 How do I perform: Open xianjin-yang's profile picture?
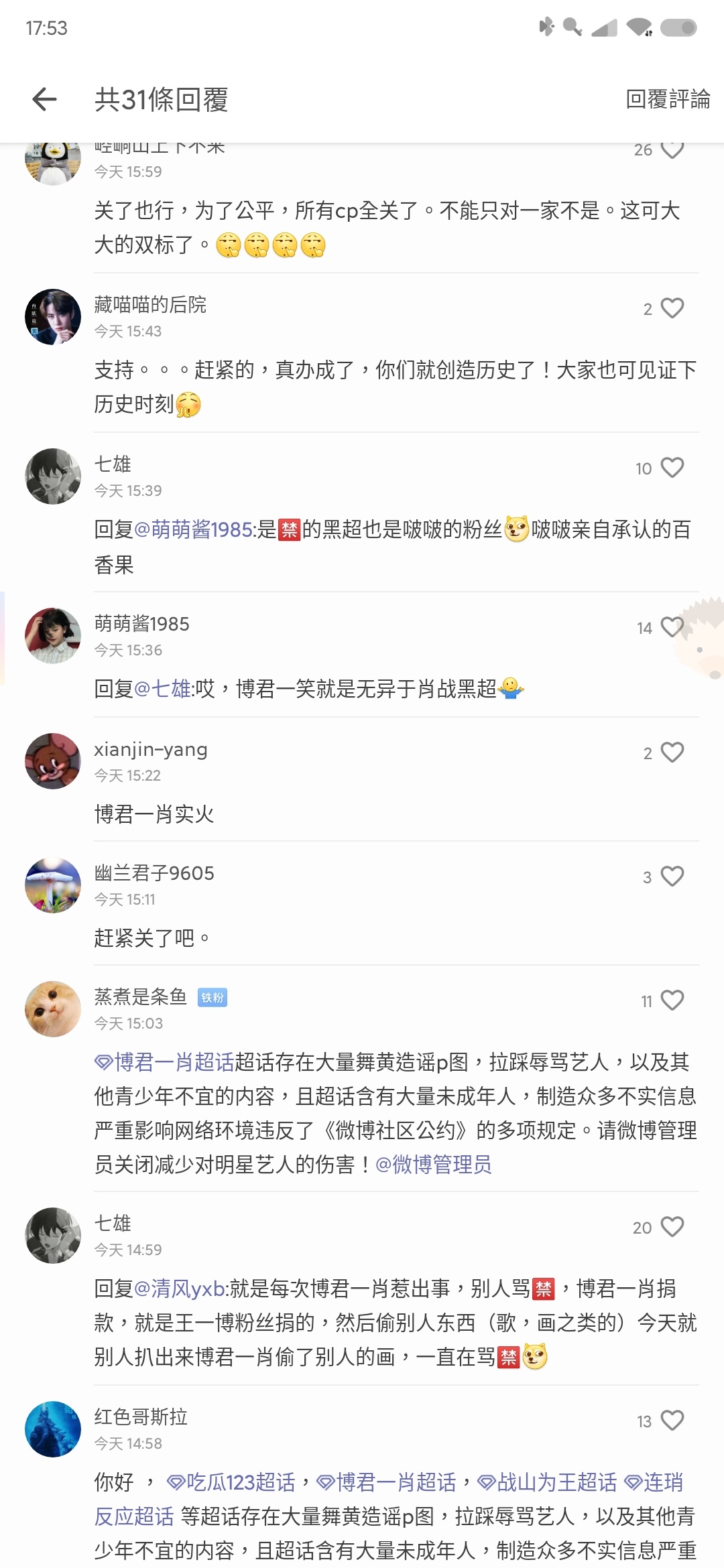pyautogui.click(x=53, y=761)
